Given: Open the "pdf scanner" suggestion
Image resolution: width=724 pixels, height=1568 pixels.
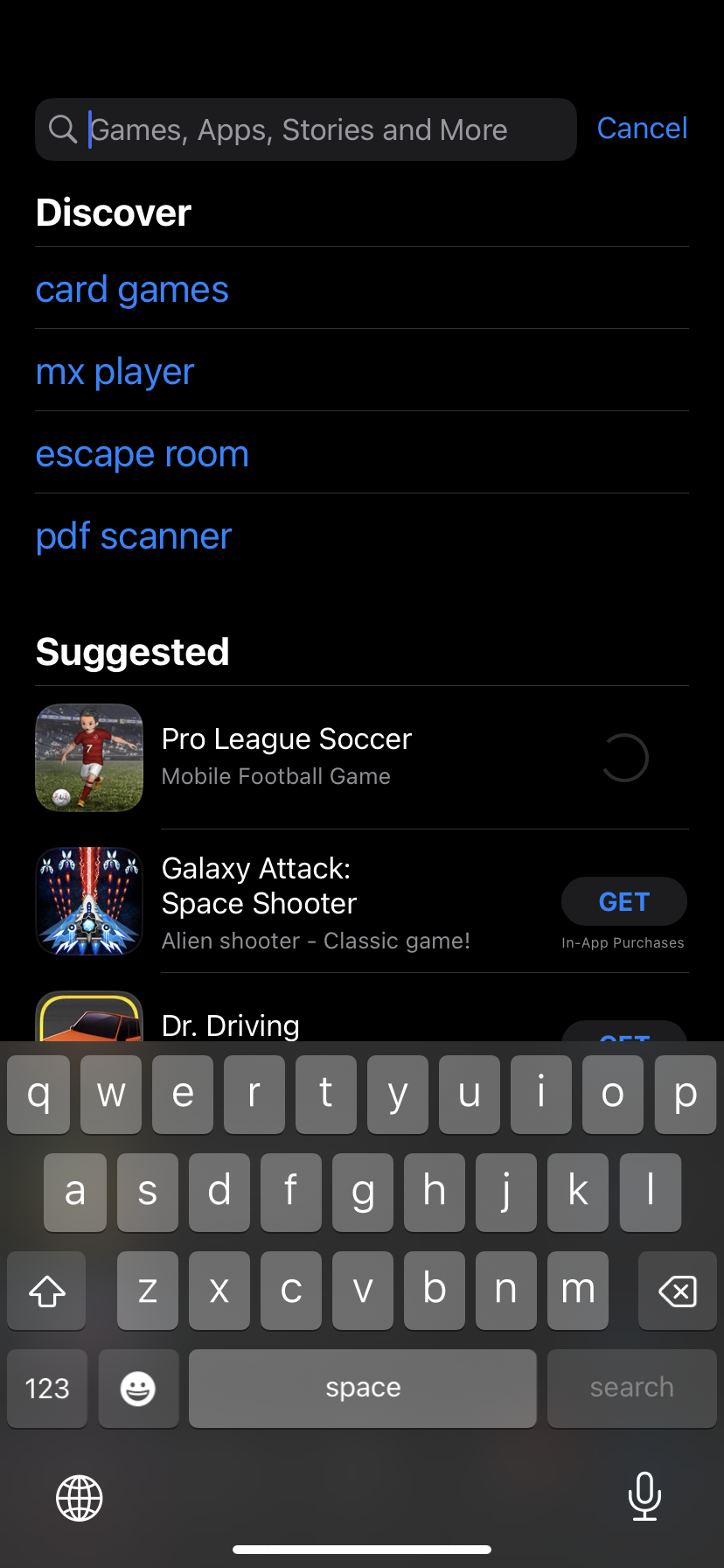Looking at the screenshot, I should pyautogui.click(x=134, y=536).
